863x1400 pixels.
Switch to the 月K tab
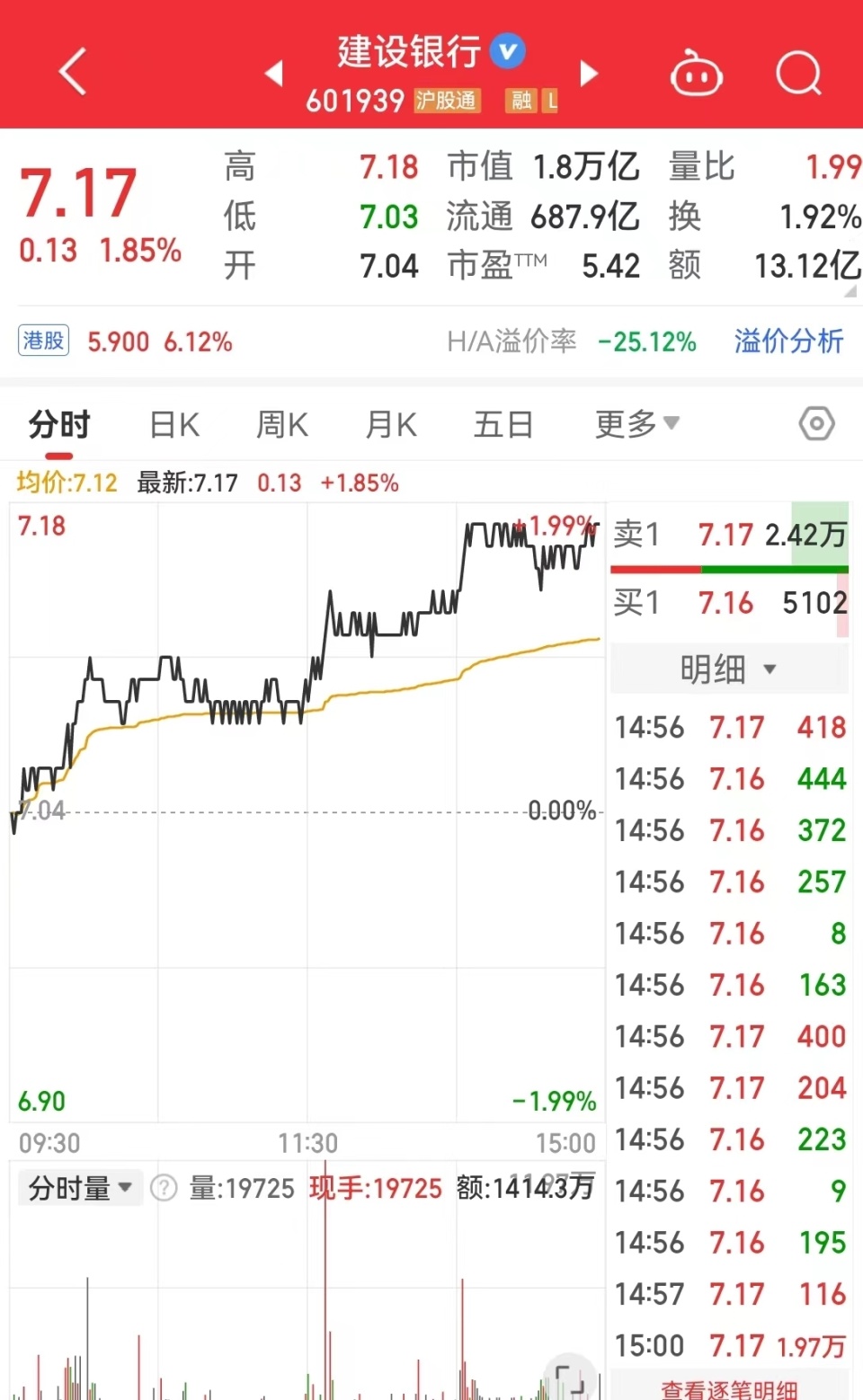pos(391,424)
